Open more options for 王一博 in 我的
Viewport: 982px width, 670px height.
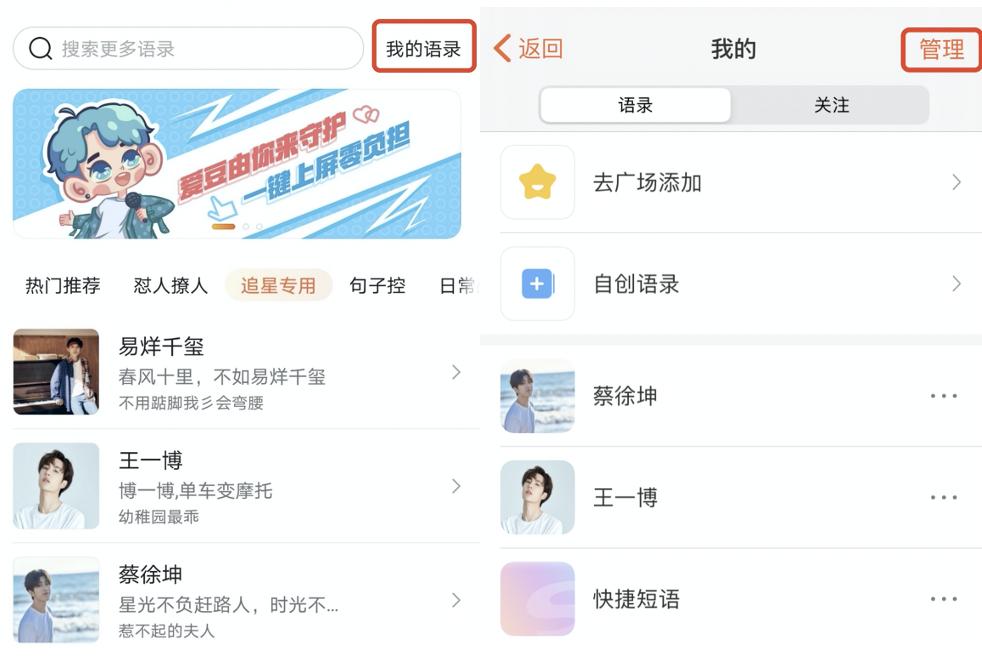tap(943, 498)
